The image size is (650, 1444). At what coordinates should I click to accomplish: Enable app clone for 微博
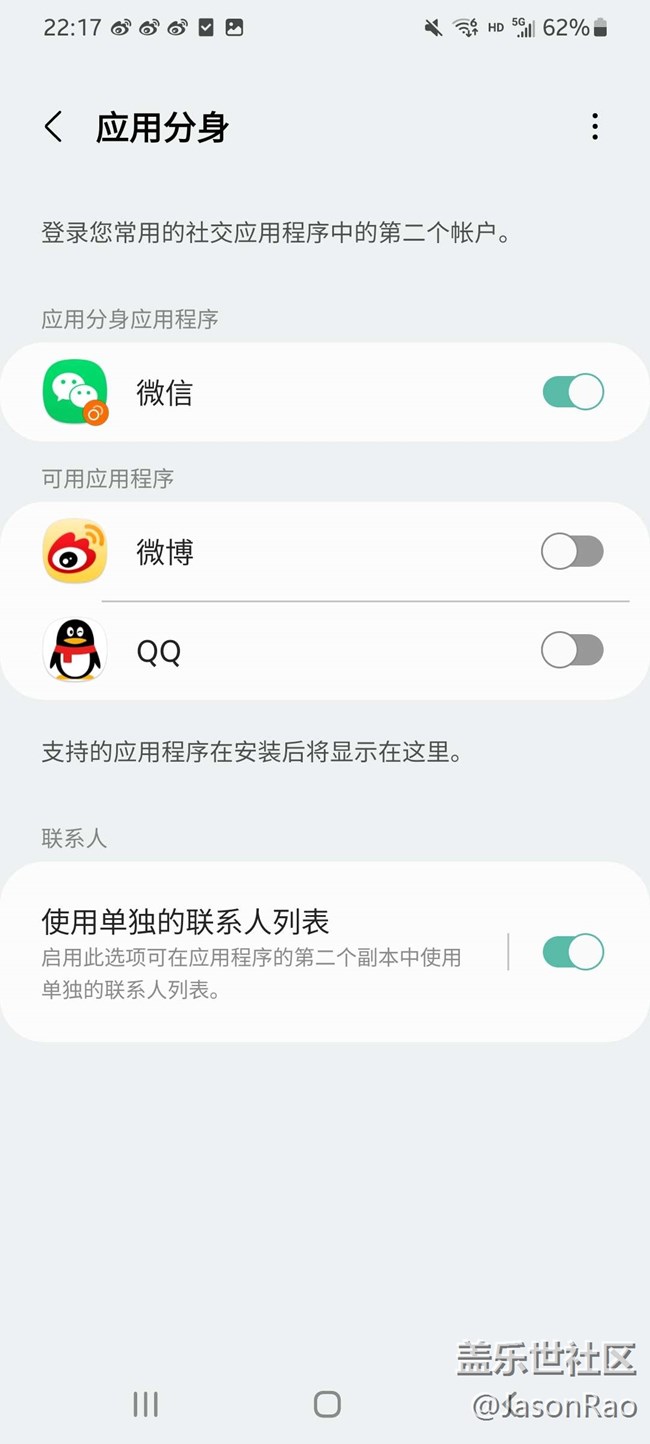(x=572, y=551)
